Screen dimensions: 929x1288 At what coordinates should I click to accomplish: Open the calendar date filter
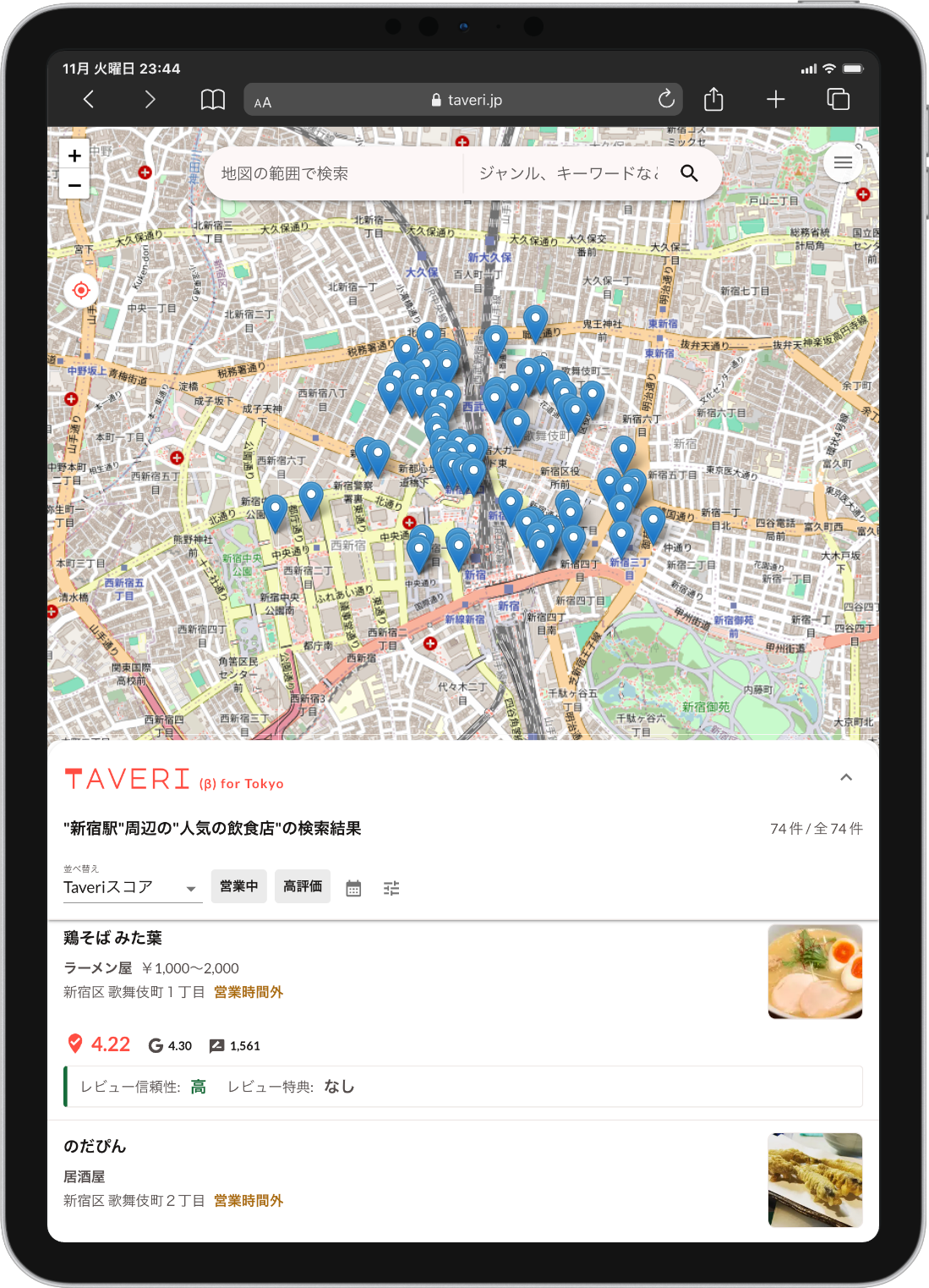tap(353, 888)
